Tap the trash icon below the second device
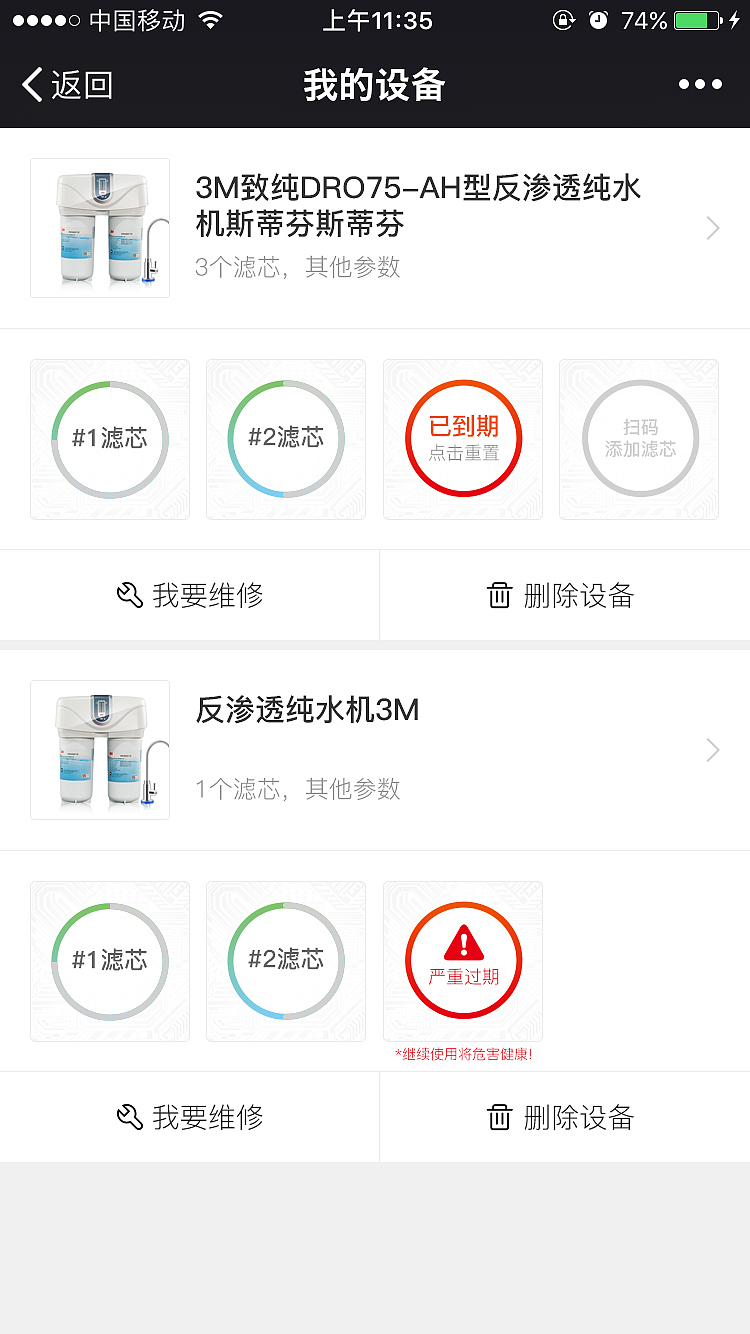The width and height of the screenshot is (750, 1334). coord(500,1117)
